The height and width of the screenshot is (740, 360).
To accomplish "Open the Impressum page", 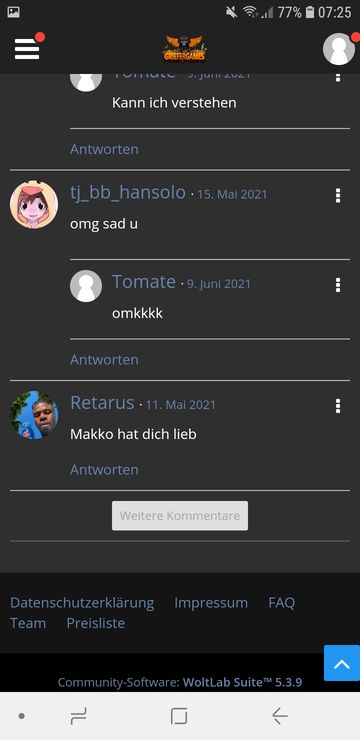I will click(211, 603).
